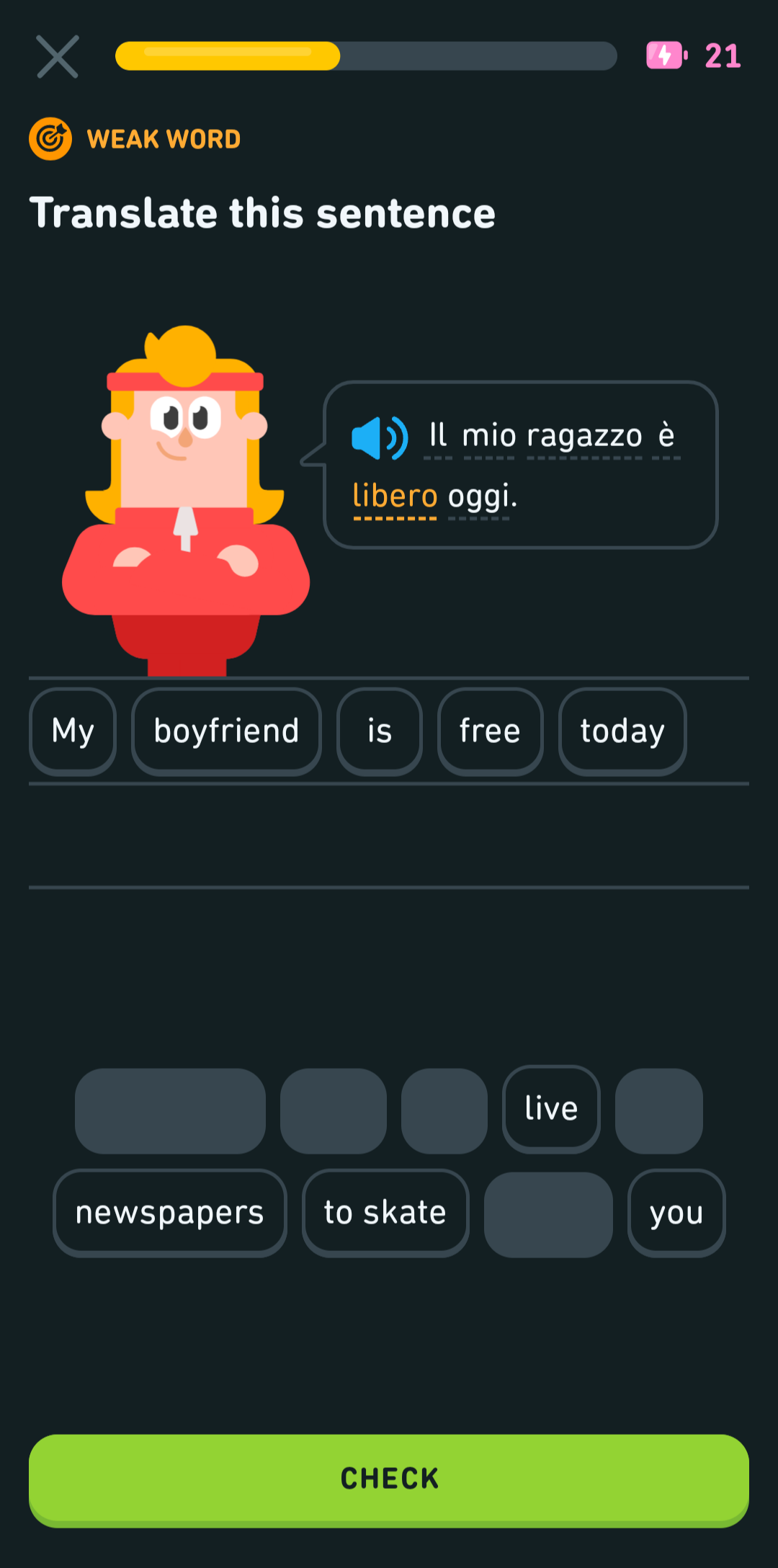Remove the word 'today' from the answer
This screenshot has height=1568, width=778.
point(622,731)
